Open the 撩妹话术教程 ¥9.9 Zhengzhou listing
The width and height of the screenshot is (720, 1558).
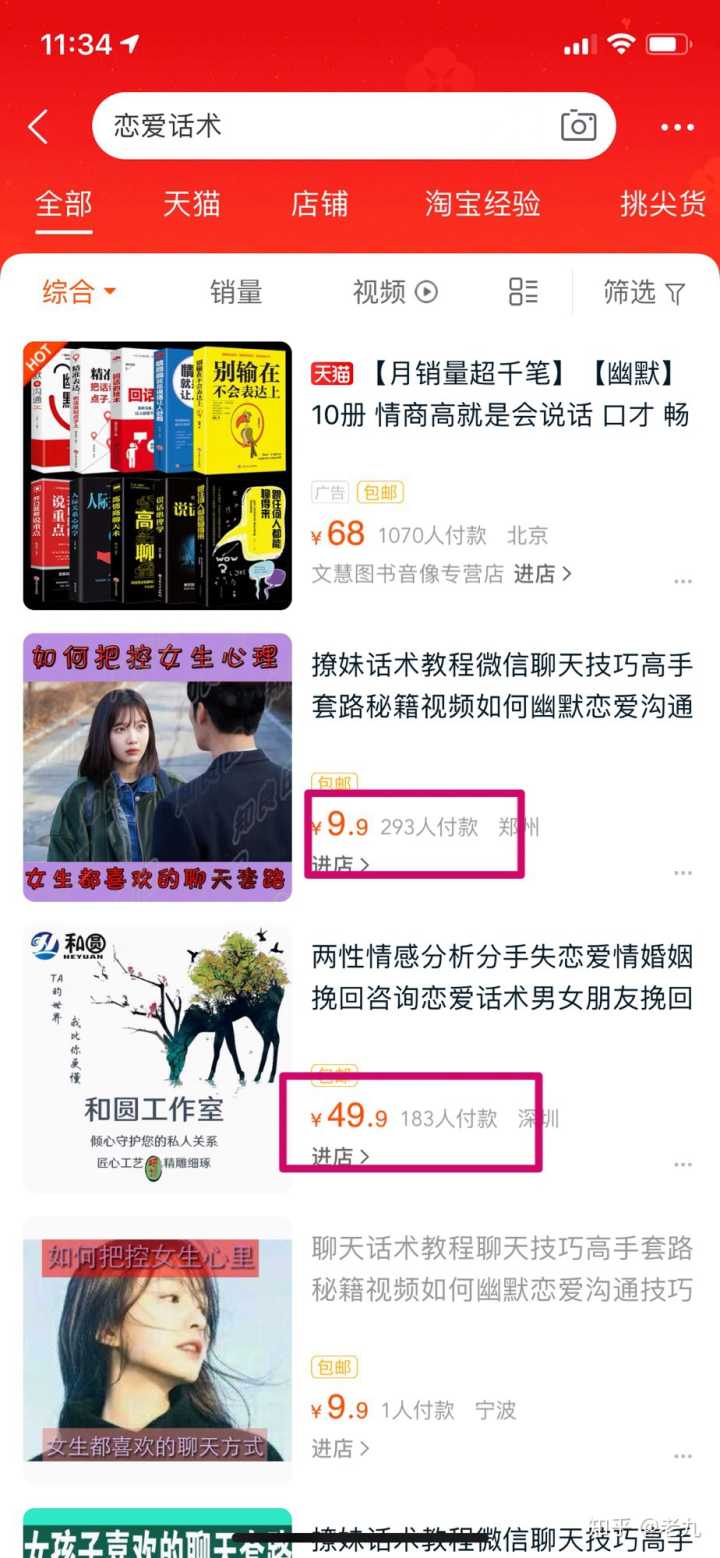(x=500, y=687)
